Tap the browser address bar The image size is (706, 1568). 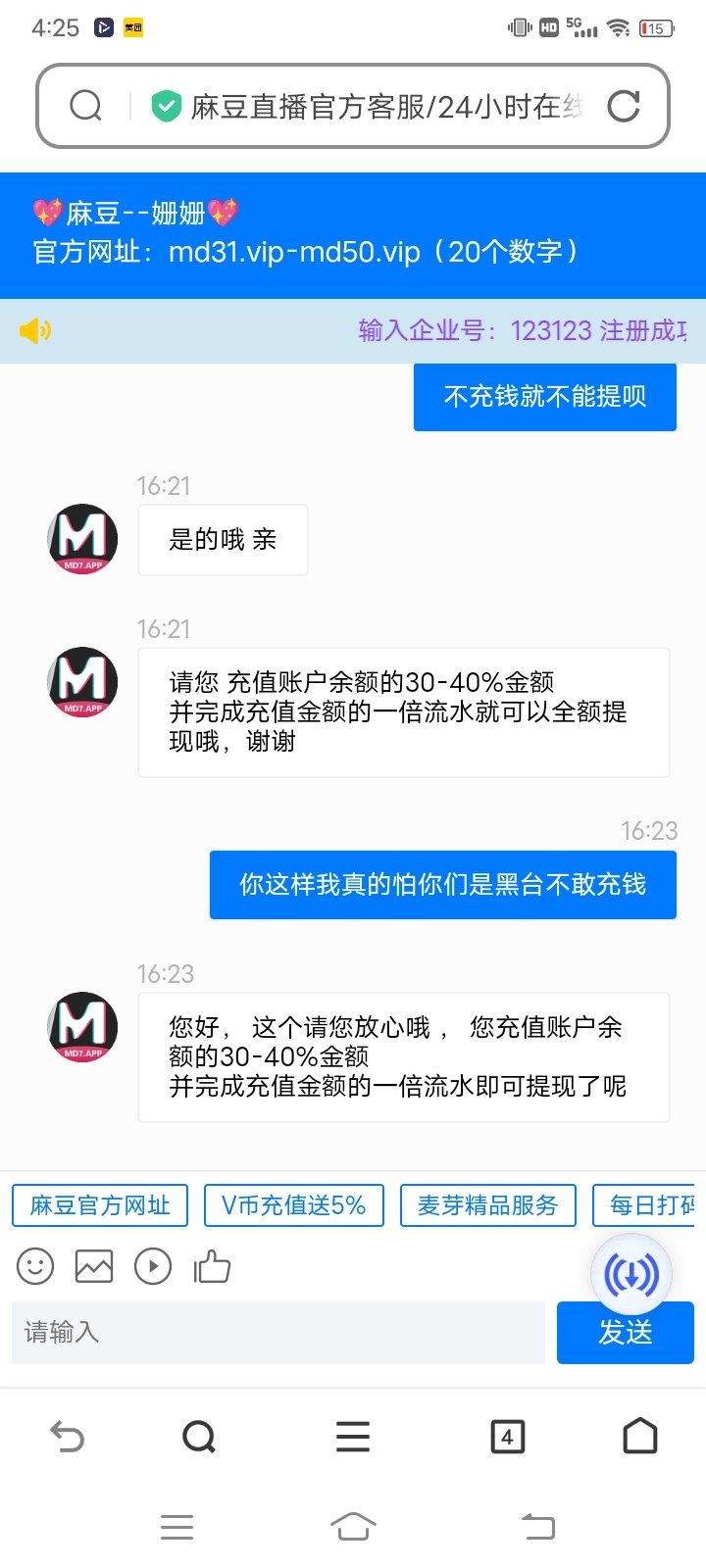click(x=373, y=106)
